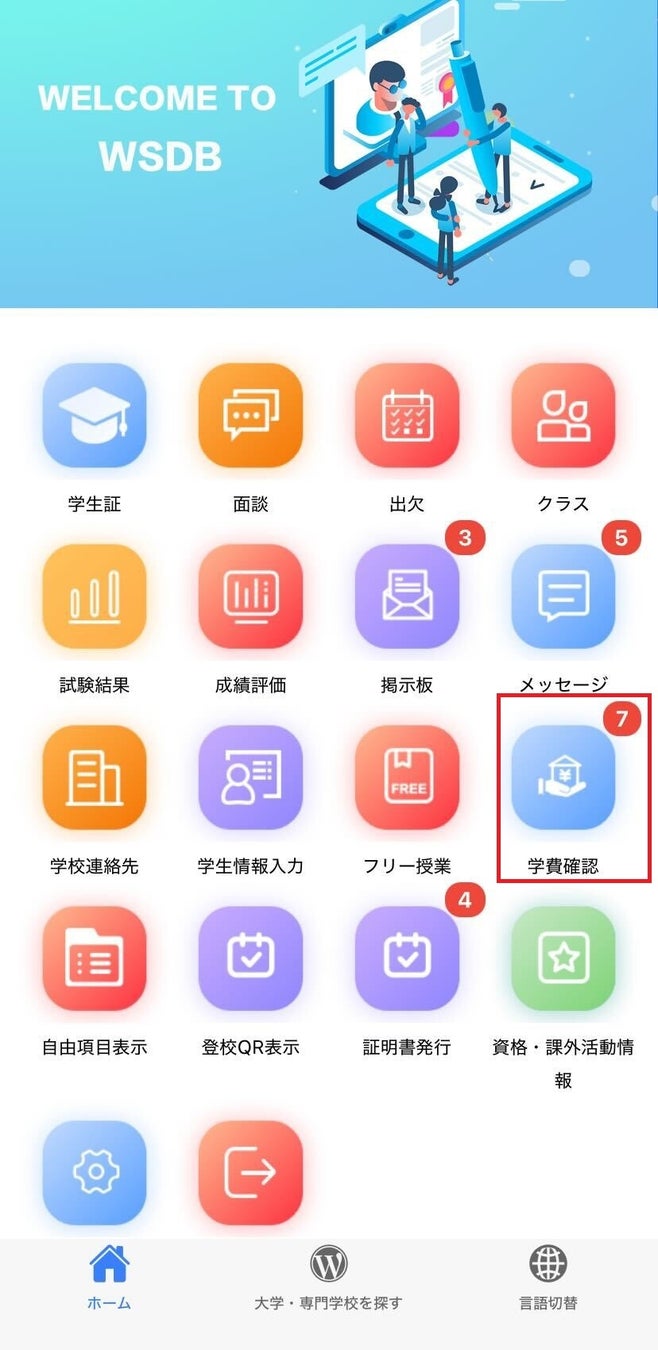Open the 学生証 student ID tile

(x=94, y=415)
